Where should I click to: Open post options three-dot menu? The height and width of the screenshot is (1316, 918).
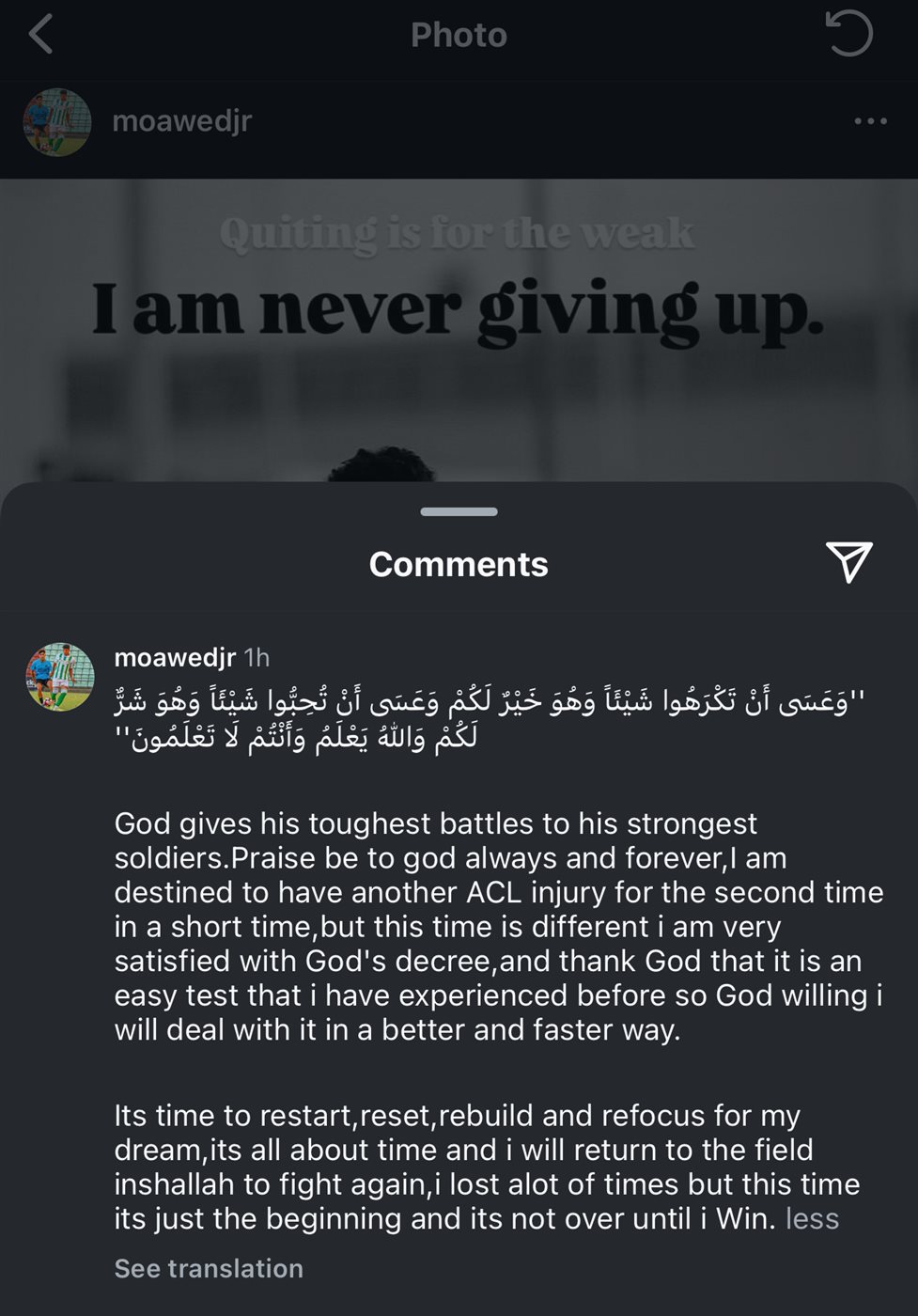pos(870,121)
